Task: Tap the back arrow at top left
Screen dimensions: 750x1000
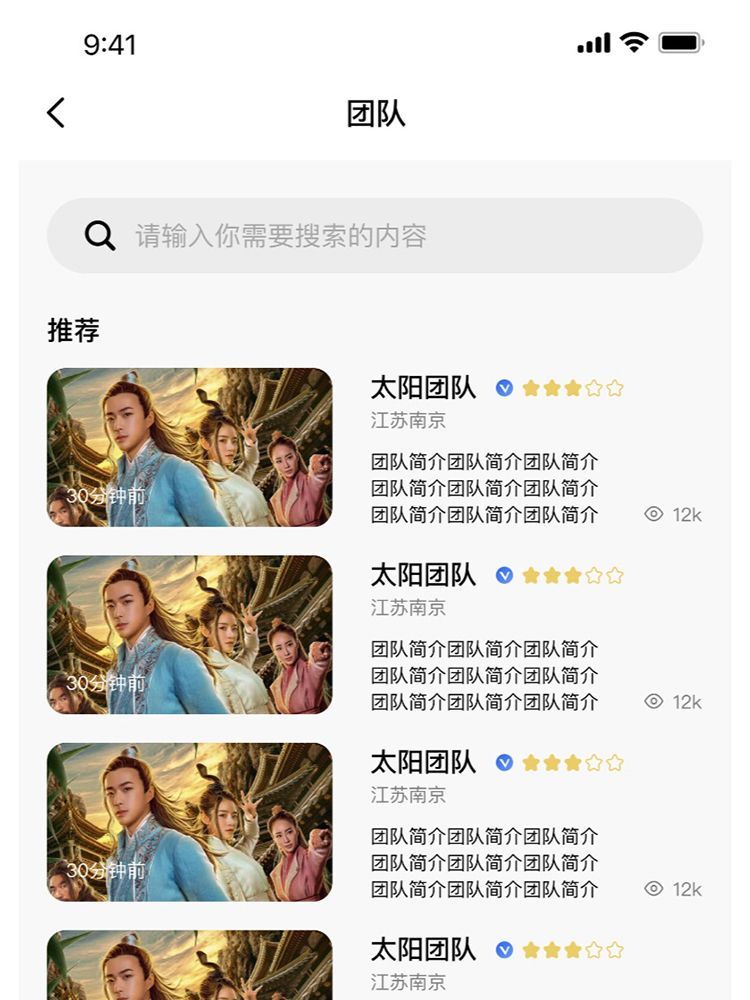Action: 55,113
